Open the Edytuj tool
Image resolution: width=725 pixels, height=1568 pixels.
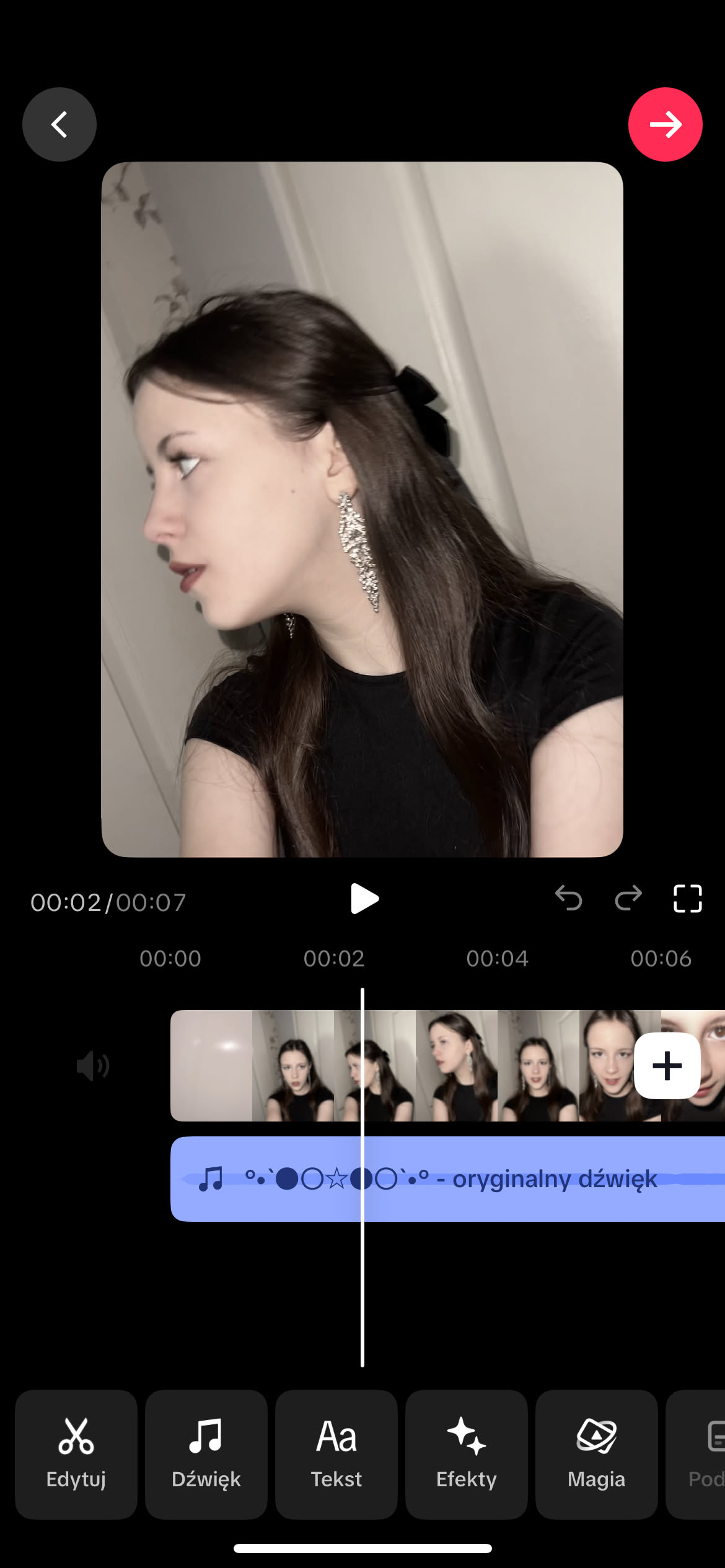click(x=76, y=1454)
